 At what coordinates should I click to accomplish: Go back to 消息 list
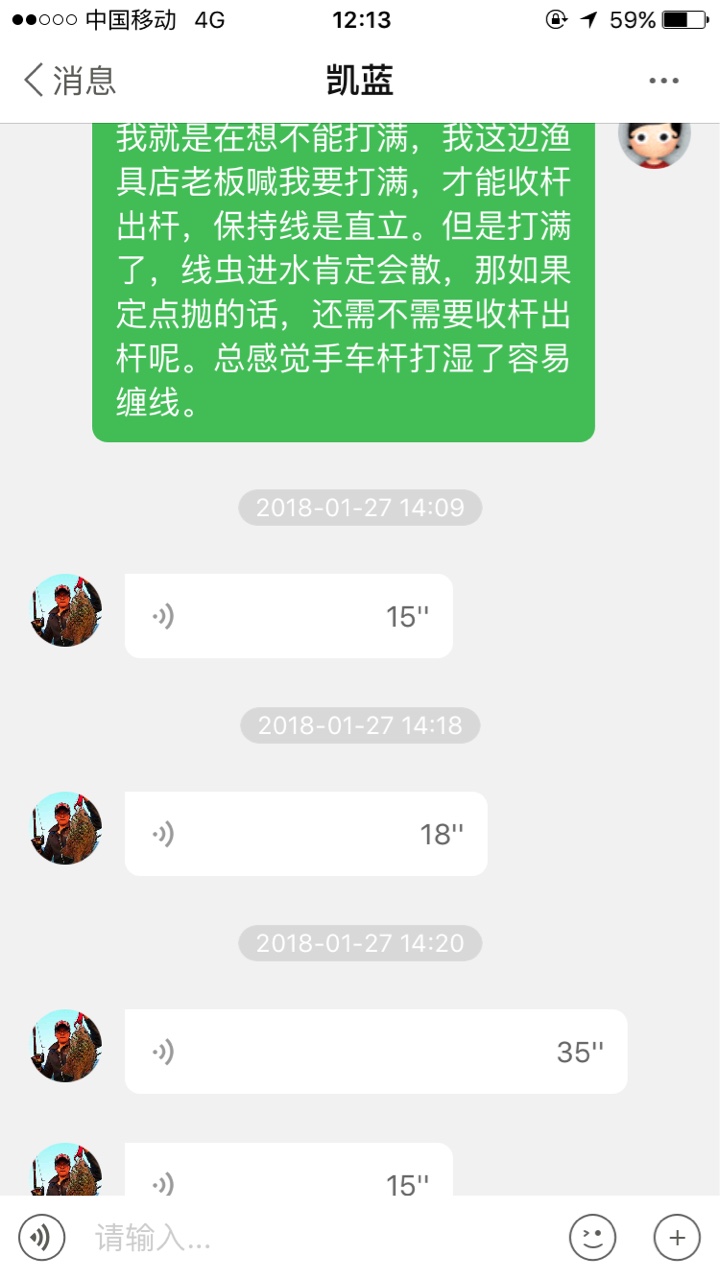[x=70, y=80]
